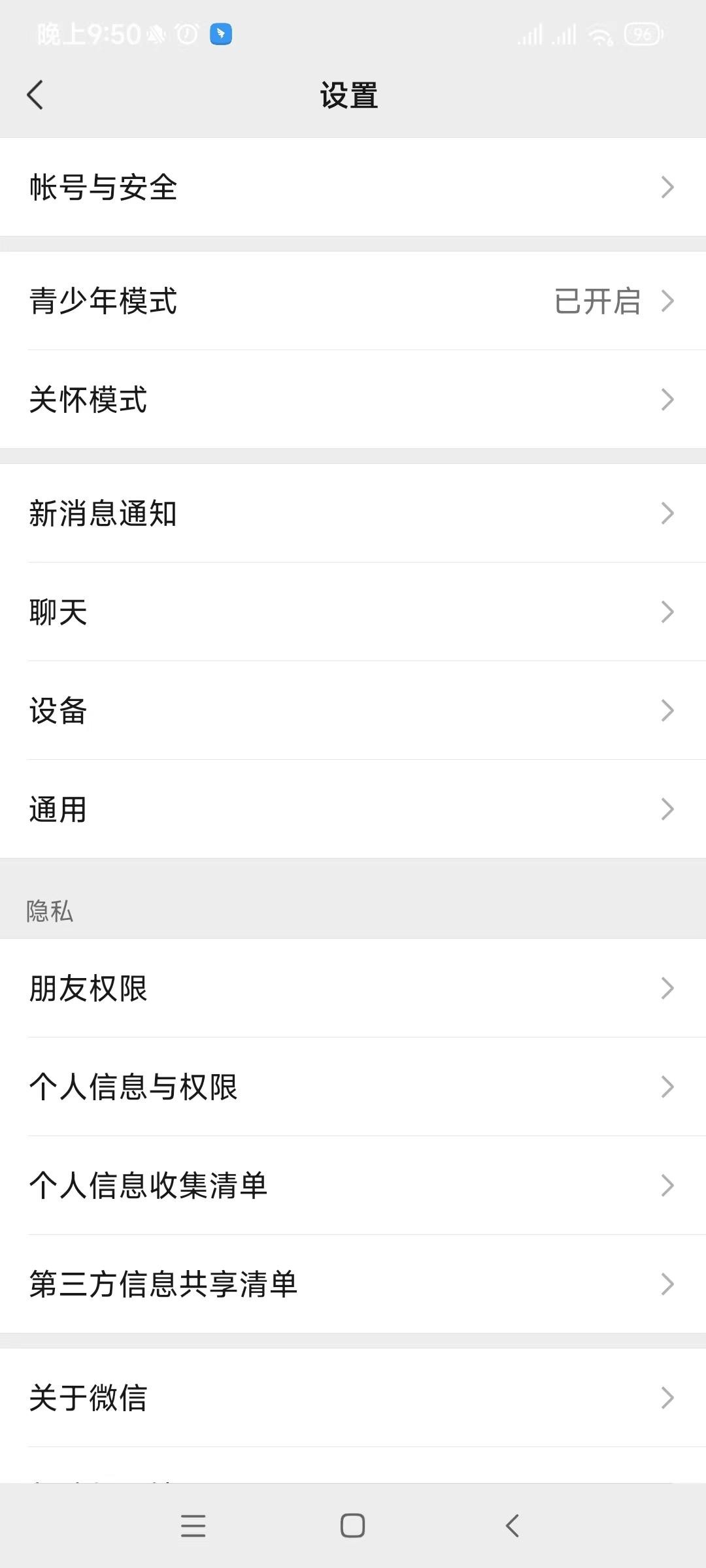Open 朋友权限 privacy settings

353,988
